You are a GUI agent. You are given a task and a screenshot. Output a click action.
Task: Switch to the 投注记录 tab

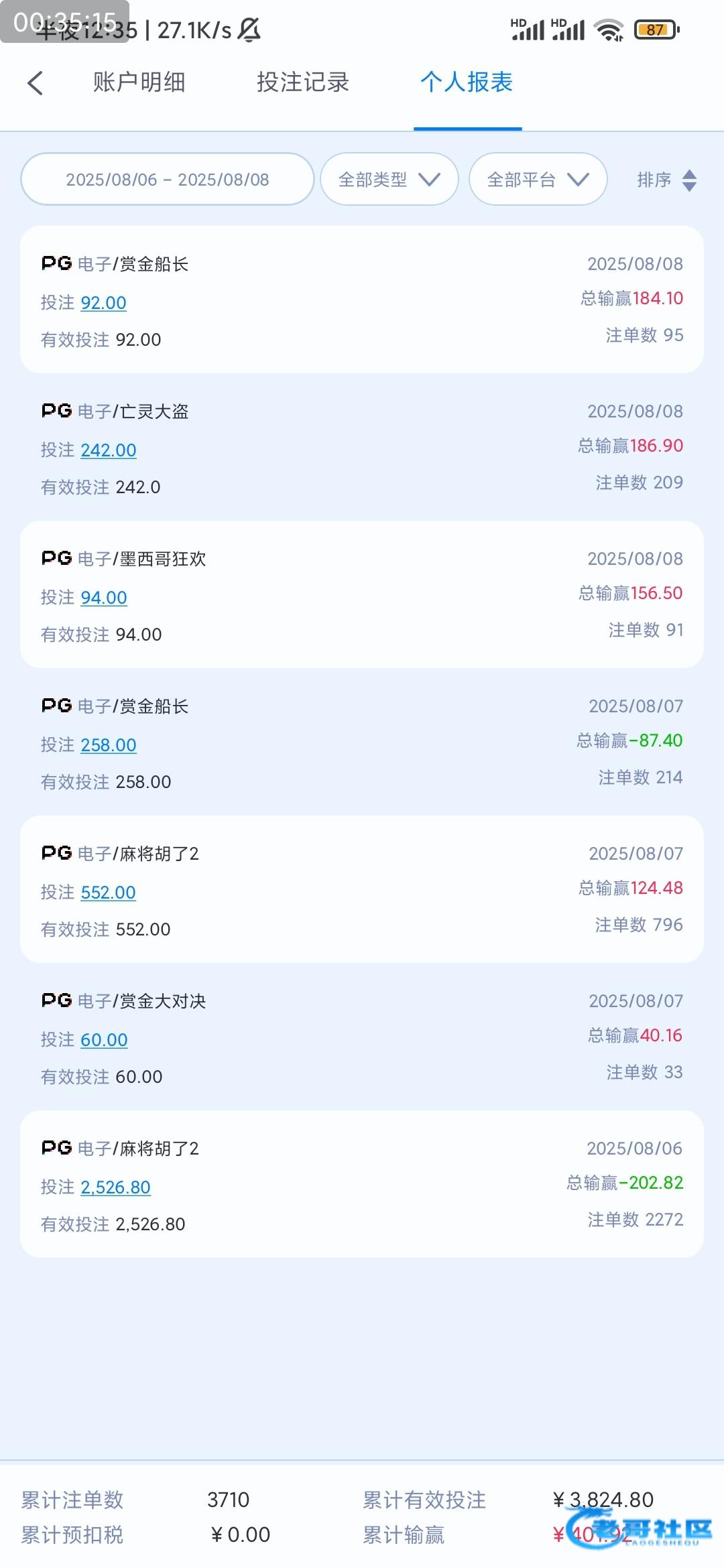coord(303,82)
